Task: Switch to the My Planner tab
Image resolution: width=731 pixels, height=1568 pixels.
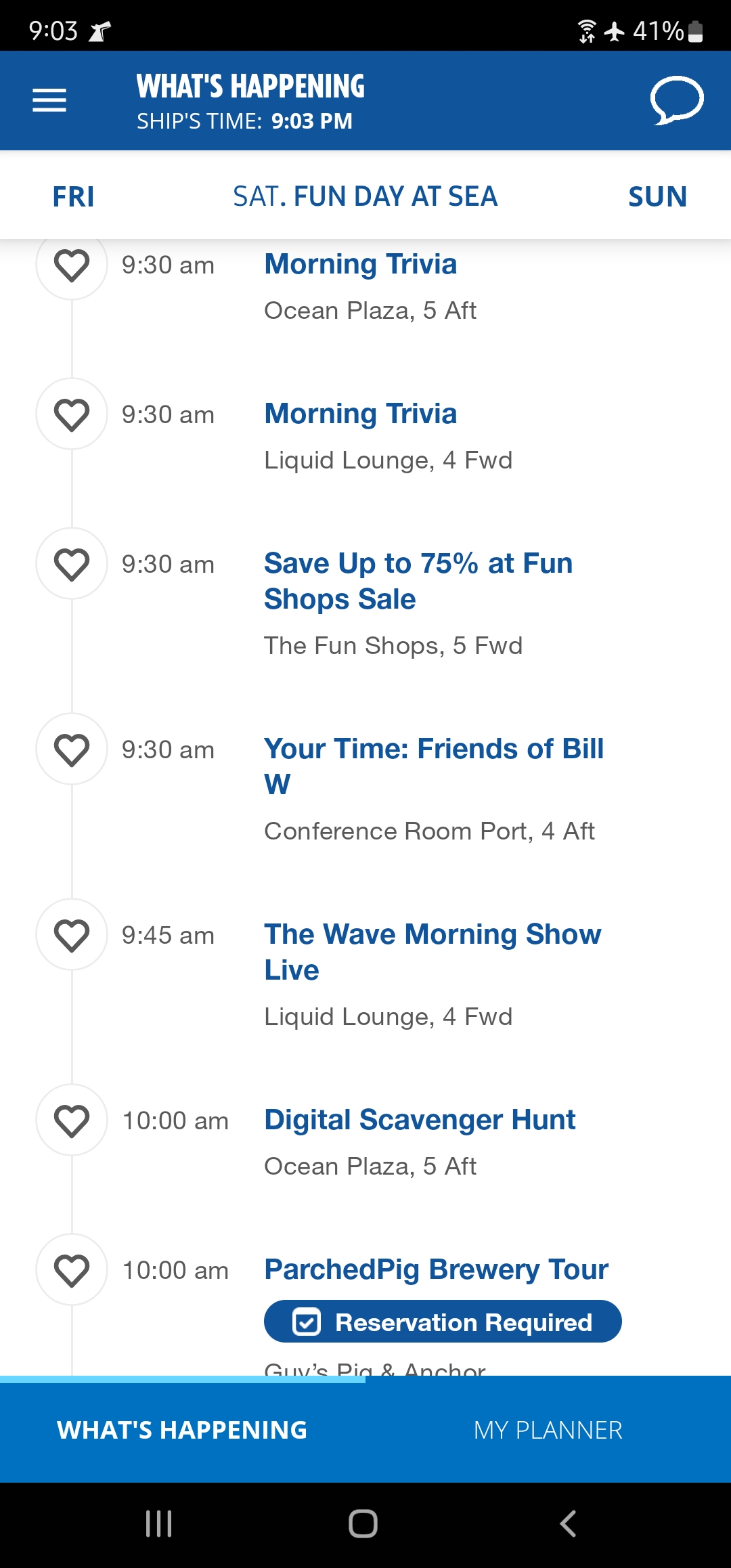Action: click(x=548, y=1430)
